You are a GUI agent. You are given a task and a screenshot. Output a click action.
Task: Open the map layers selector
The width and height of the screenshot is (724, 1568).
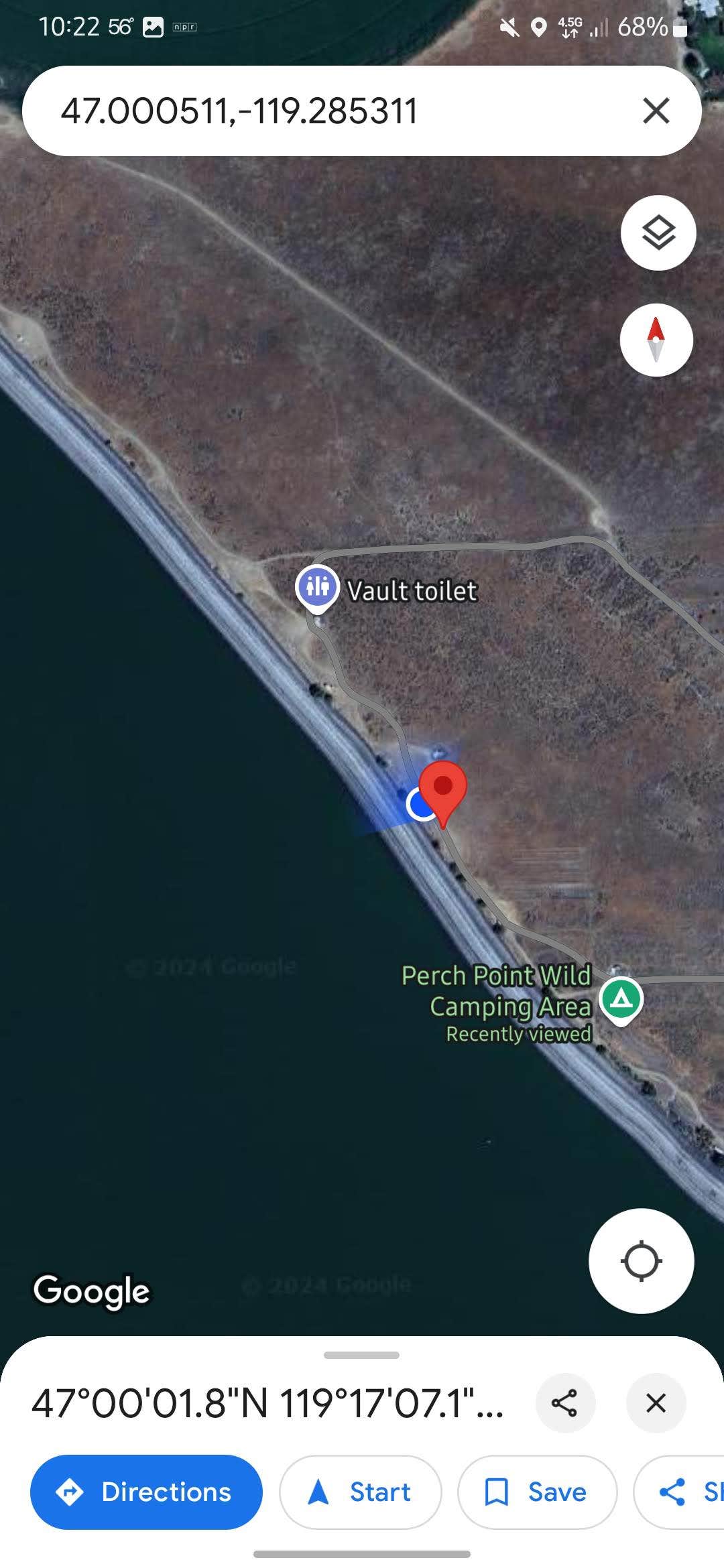[657, 231]
